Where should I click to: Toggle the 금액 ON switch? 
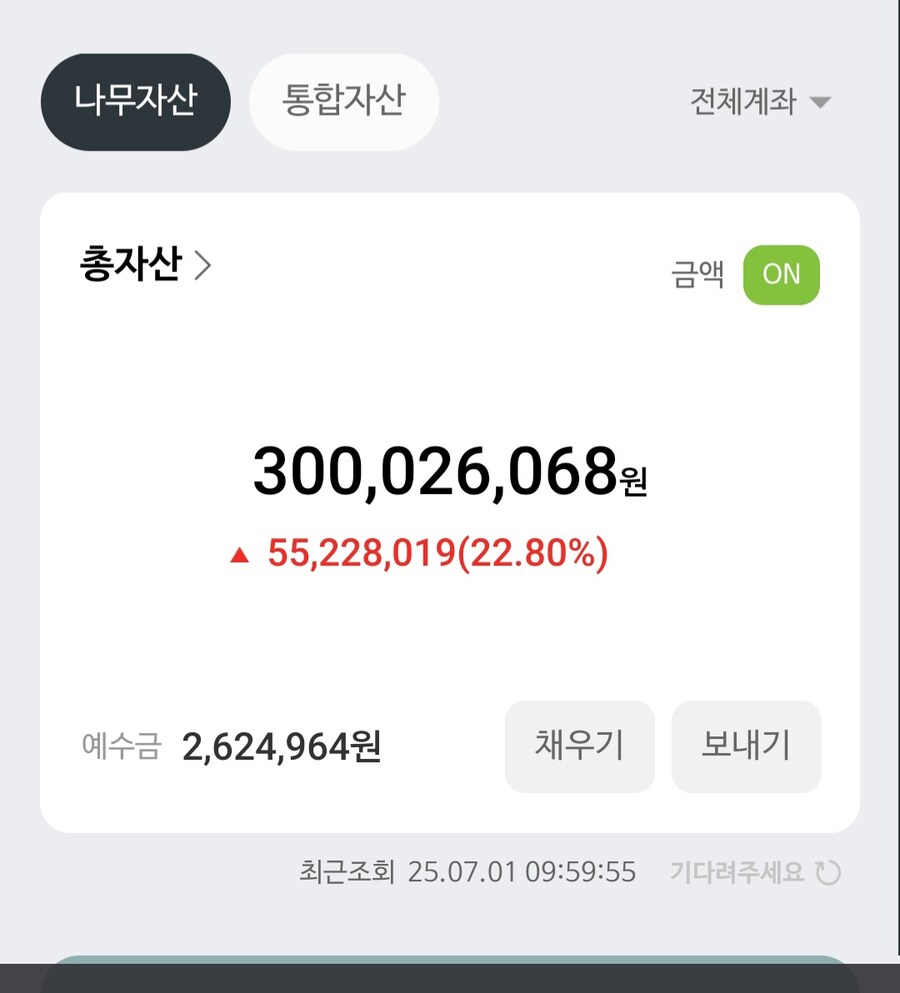click(781, 274)
